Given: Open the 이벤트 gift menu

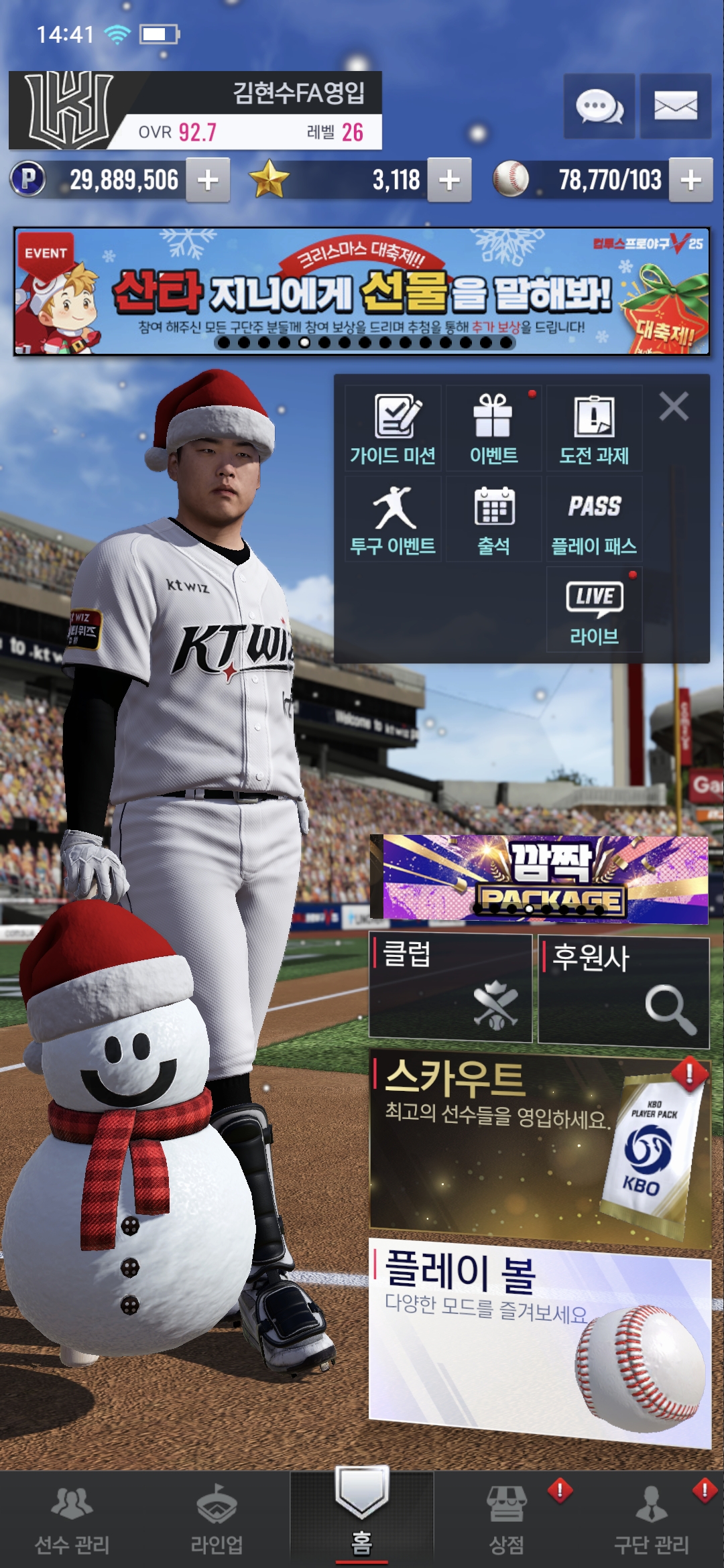Looking at the screenshot, I should [494, 429].
